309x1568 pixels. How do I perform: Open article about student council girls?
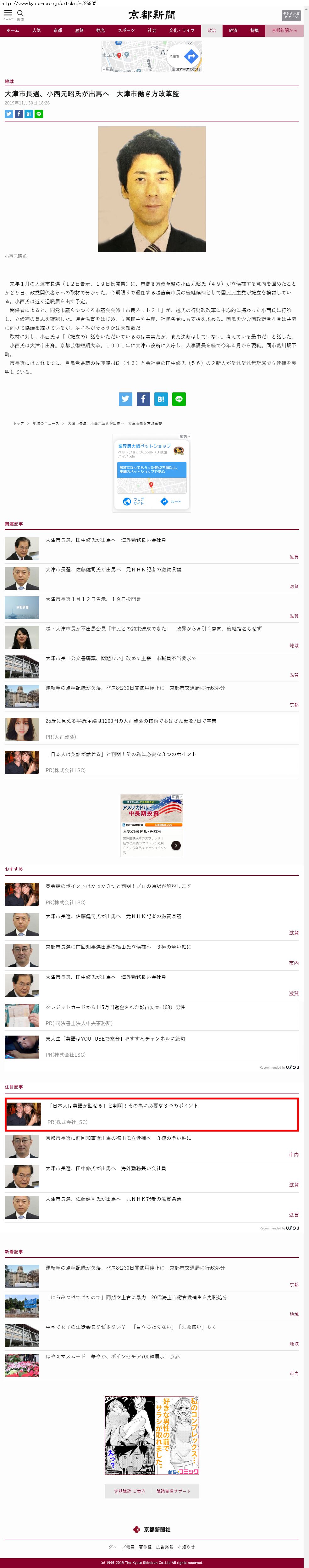tap(131, 1327)
